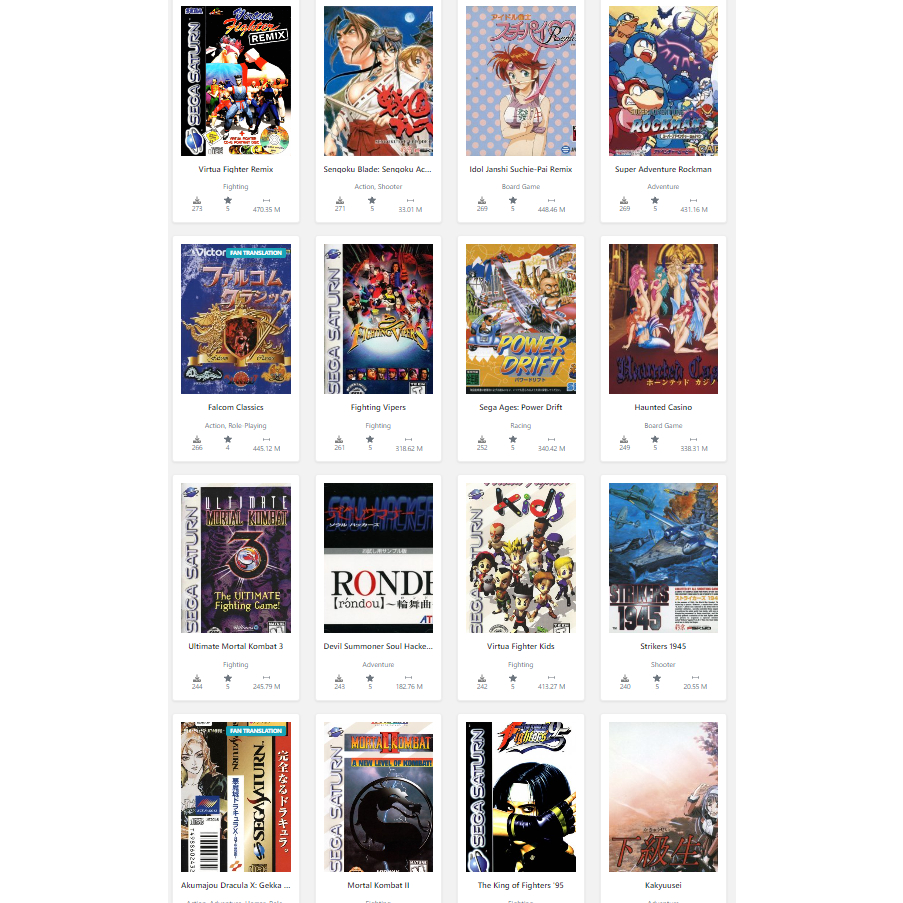
Task: View the Strikers 1945 game
Action: pos(663,558)
